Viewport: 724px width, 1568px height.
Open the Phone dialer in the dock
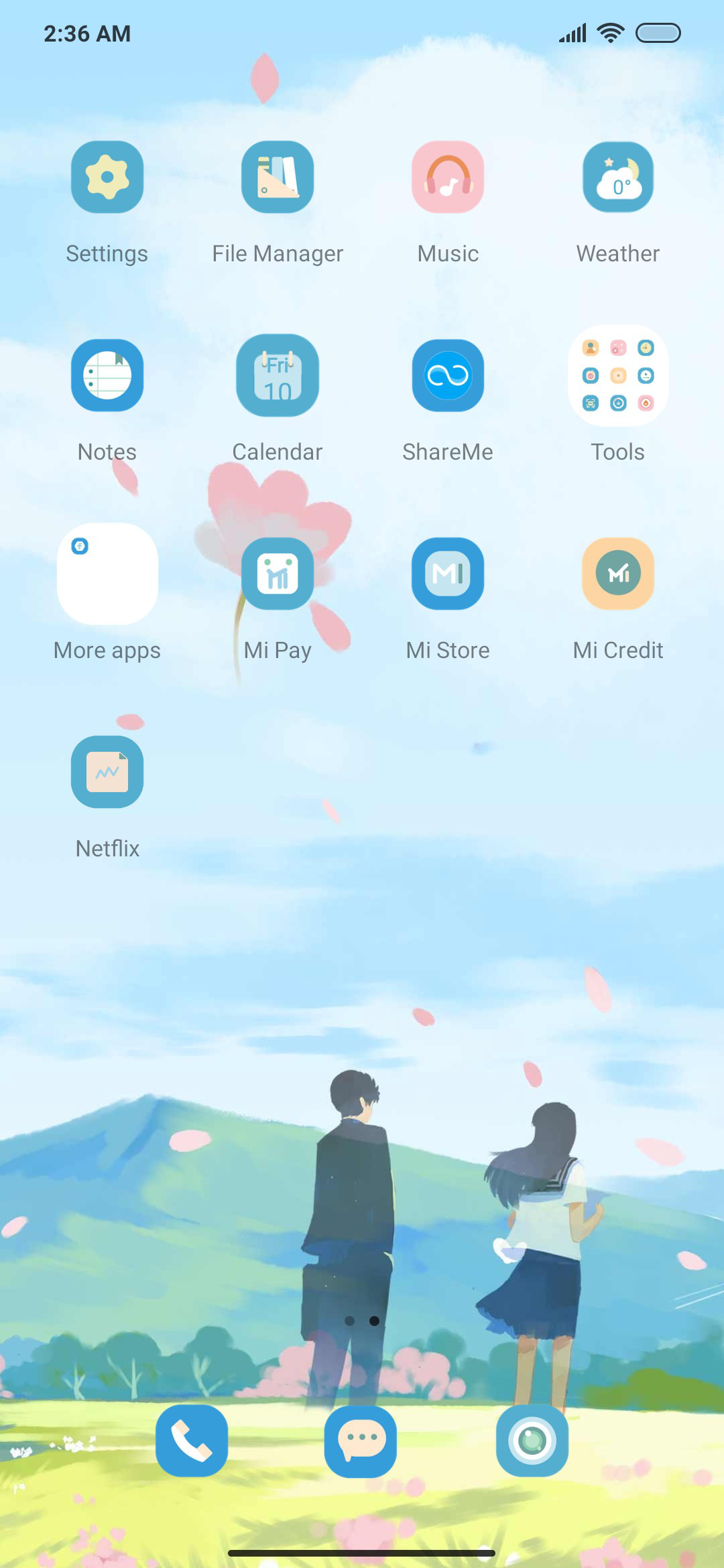[192, 1441]
